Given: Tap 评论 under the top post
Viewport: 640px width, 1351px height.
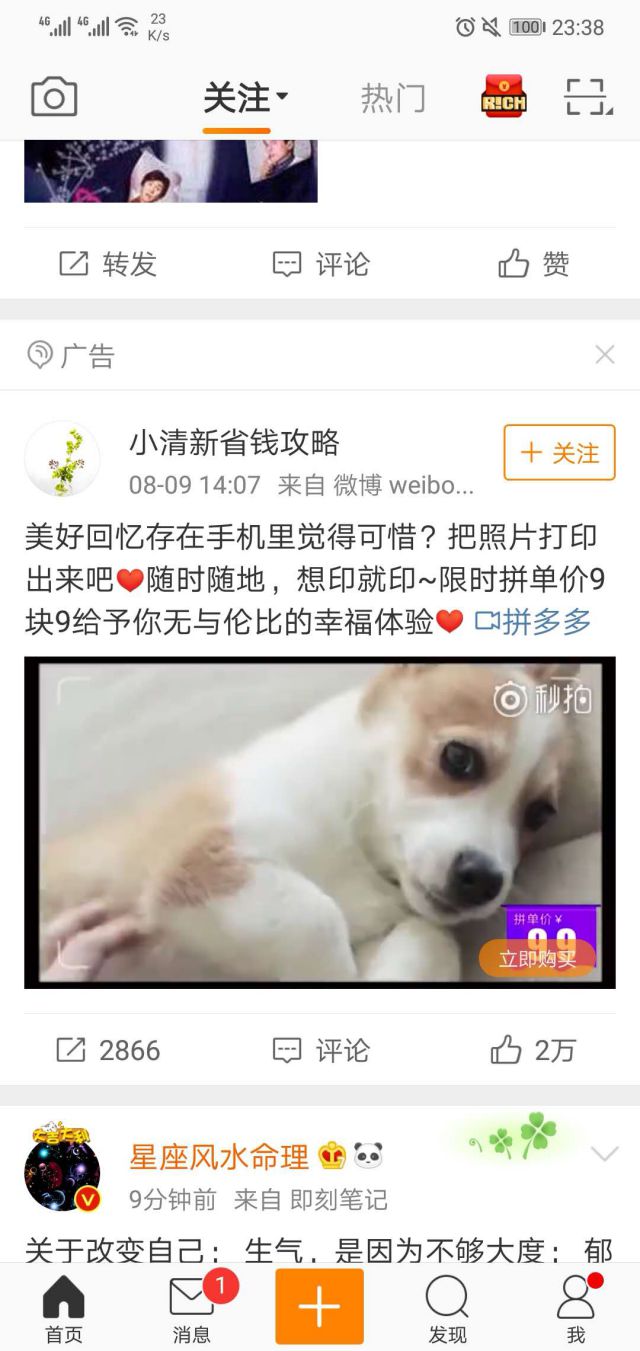Looking at the screenshot, I should pyautogui.click(x=321, y=264).
